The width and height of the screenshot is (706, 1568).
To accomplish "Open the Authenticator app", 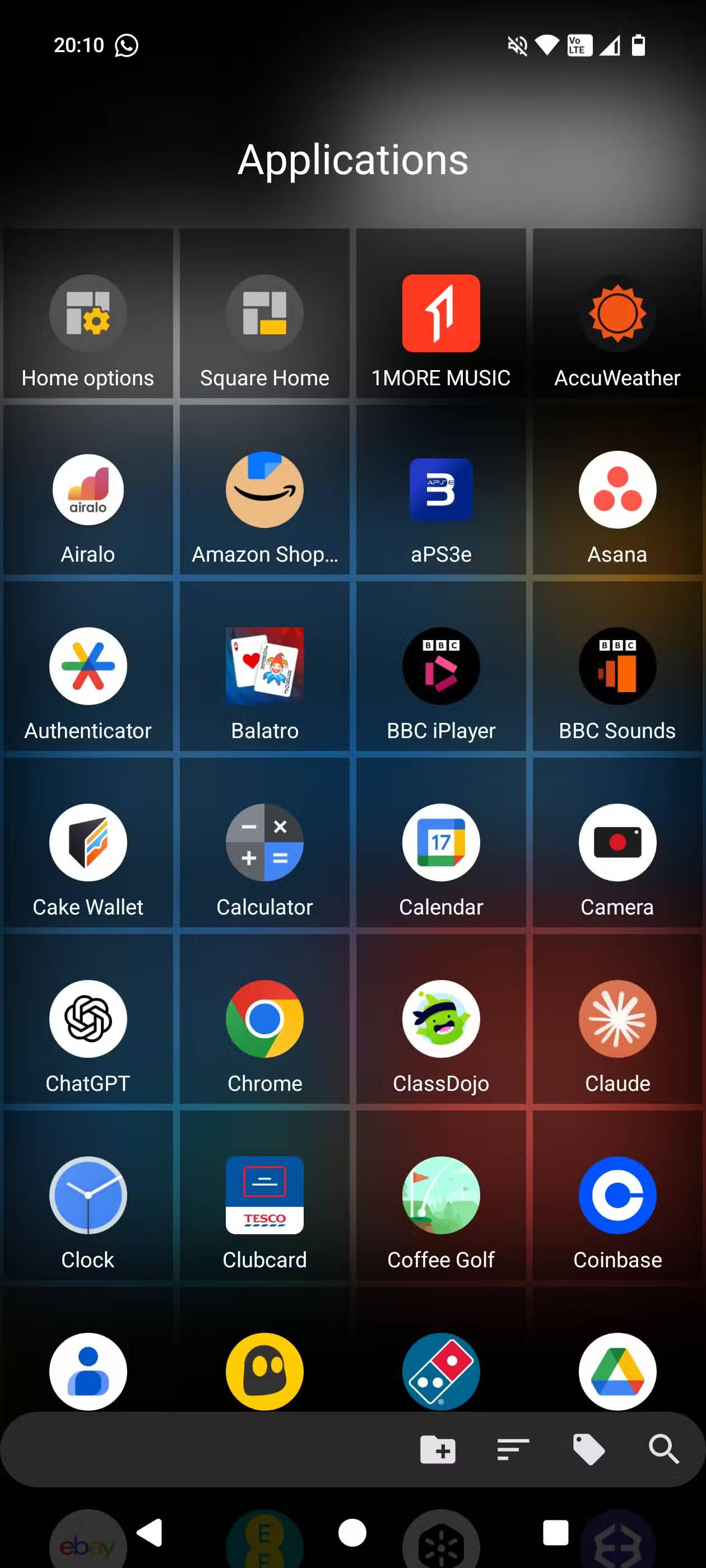I will 88,666.
